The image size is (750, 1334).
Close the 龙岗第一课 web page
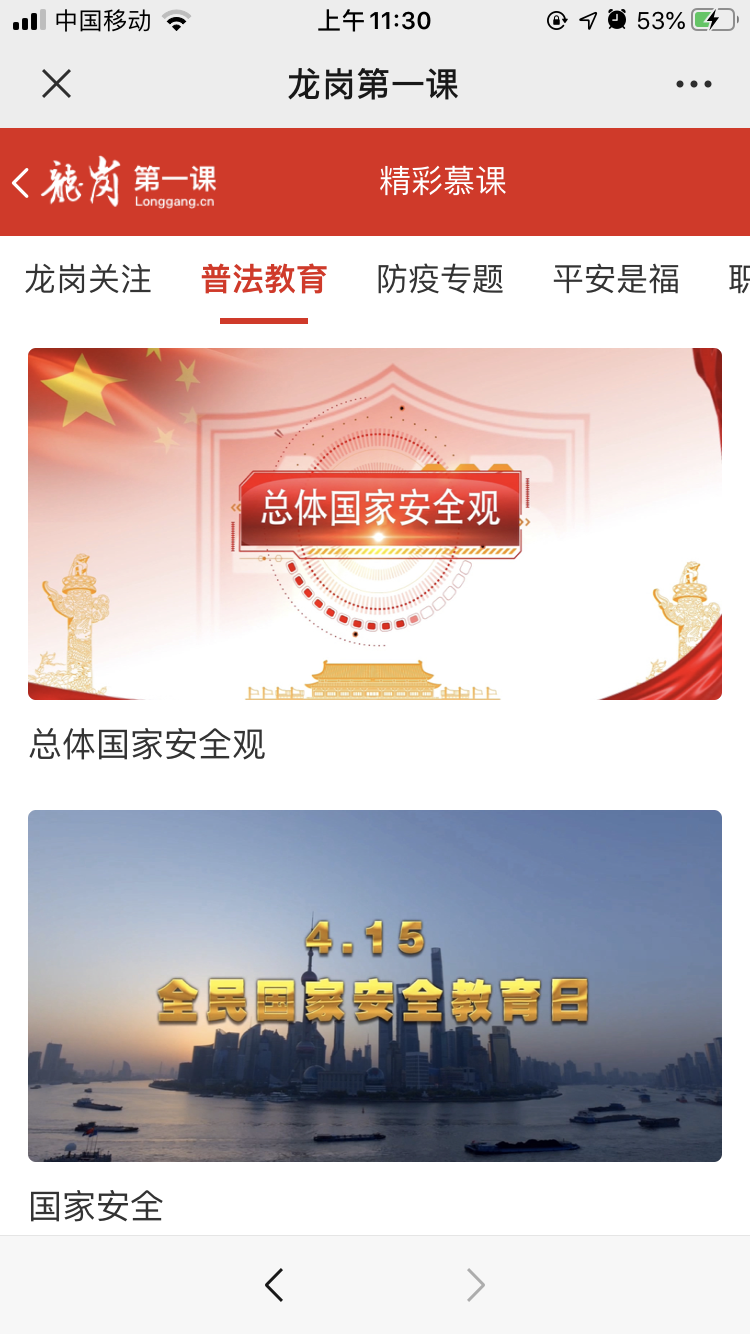coord(57,84)
